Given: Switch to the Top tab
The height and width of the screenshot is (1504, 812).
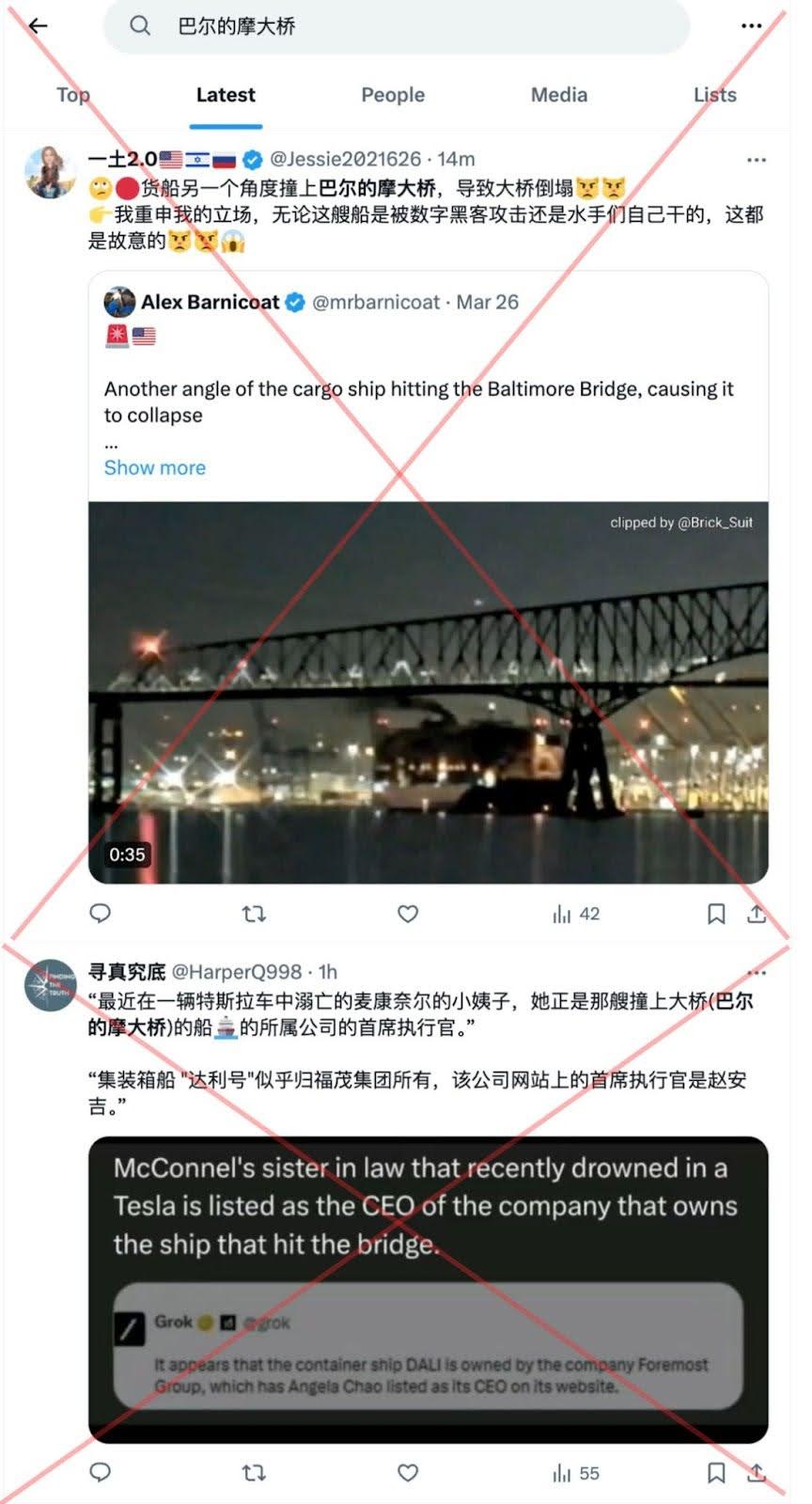Looking at the screenshot, I should point(72,95).
